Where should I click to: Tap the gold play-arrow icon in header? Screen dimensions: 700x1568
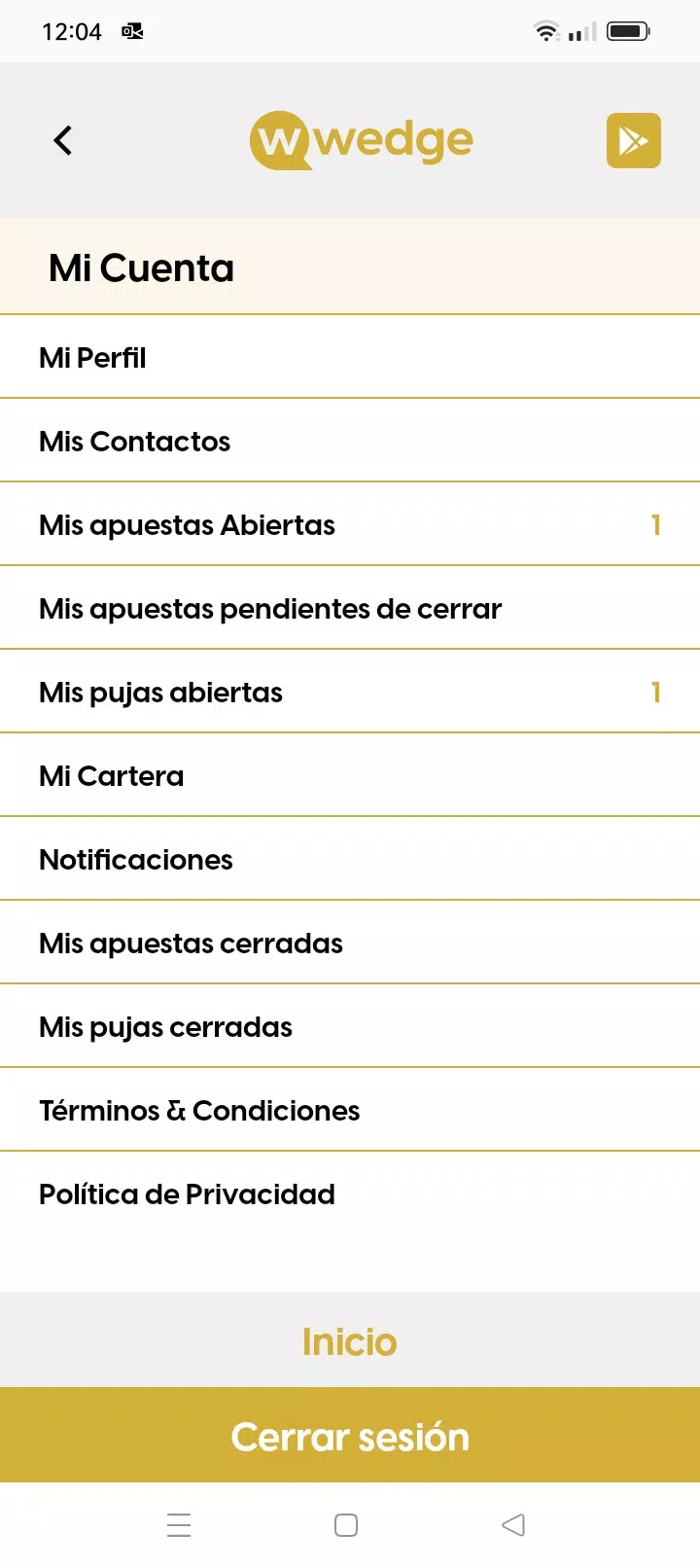(x=633, y=140)
